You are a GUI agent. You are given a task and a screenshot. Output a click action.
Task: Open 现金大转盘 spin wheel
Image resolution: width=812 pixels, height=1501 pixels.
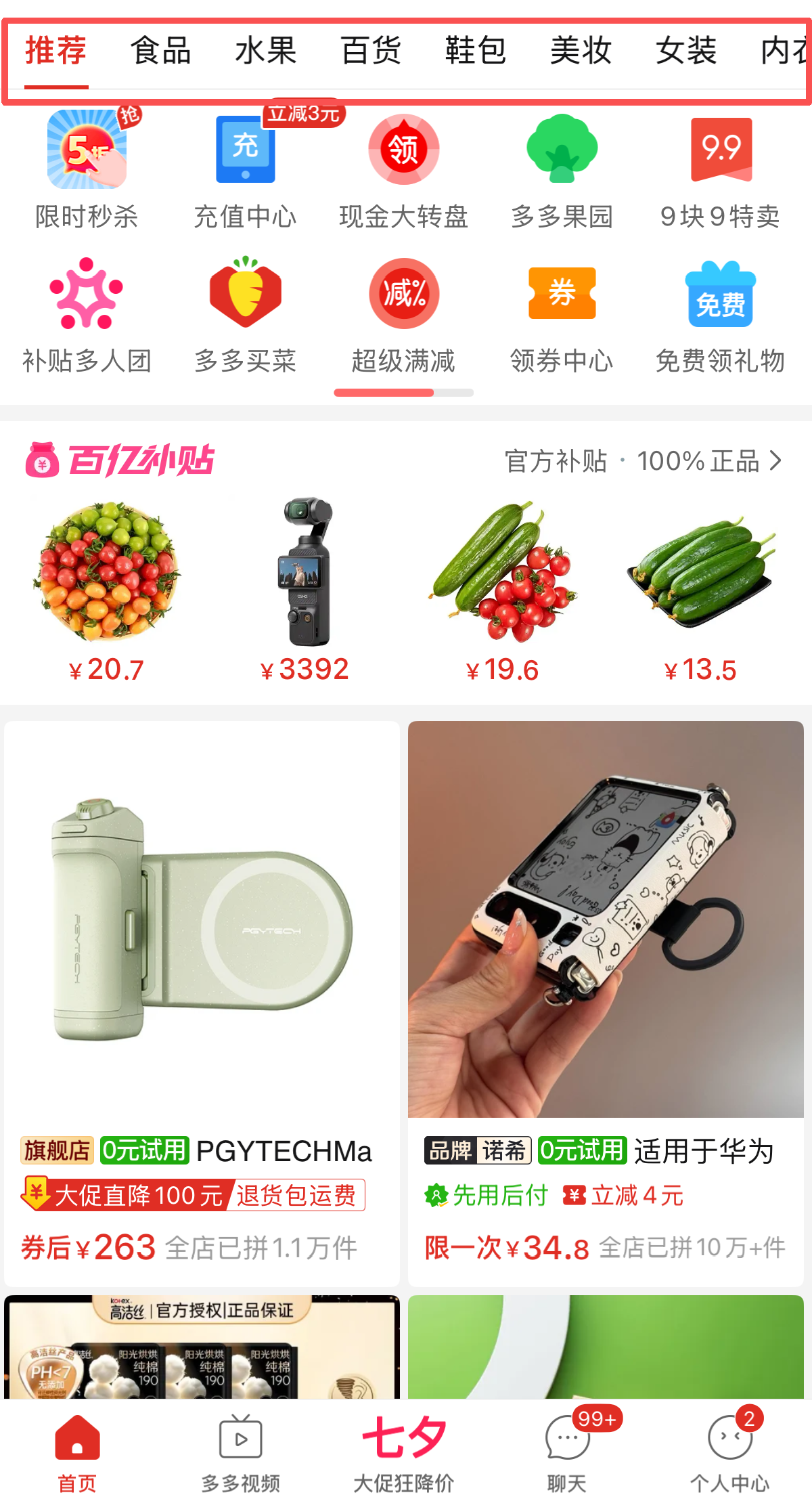pos(403,169)
